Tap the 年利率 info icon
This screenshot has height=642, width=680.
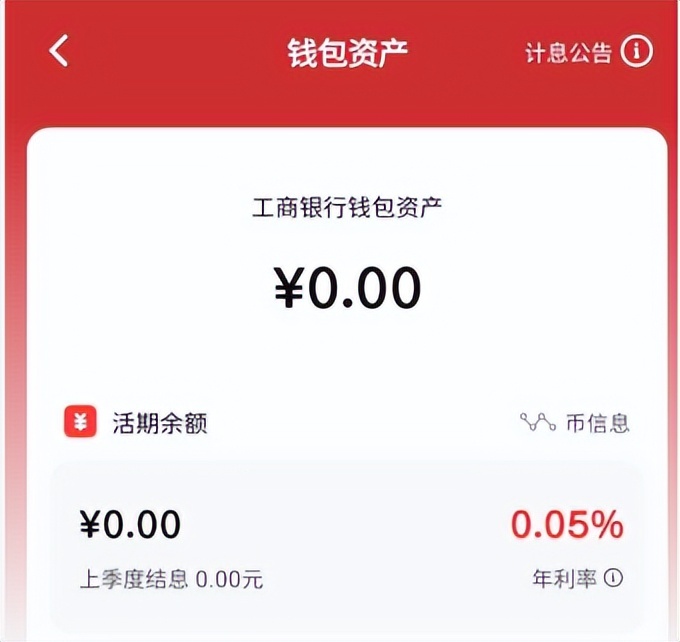click(614, 578)
